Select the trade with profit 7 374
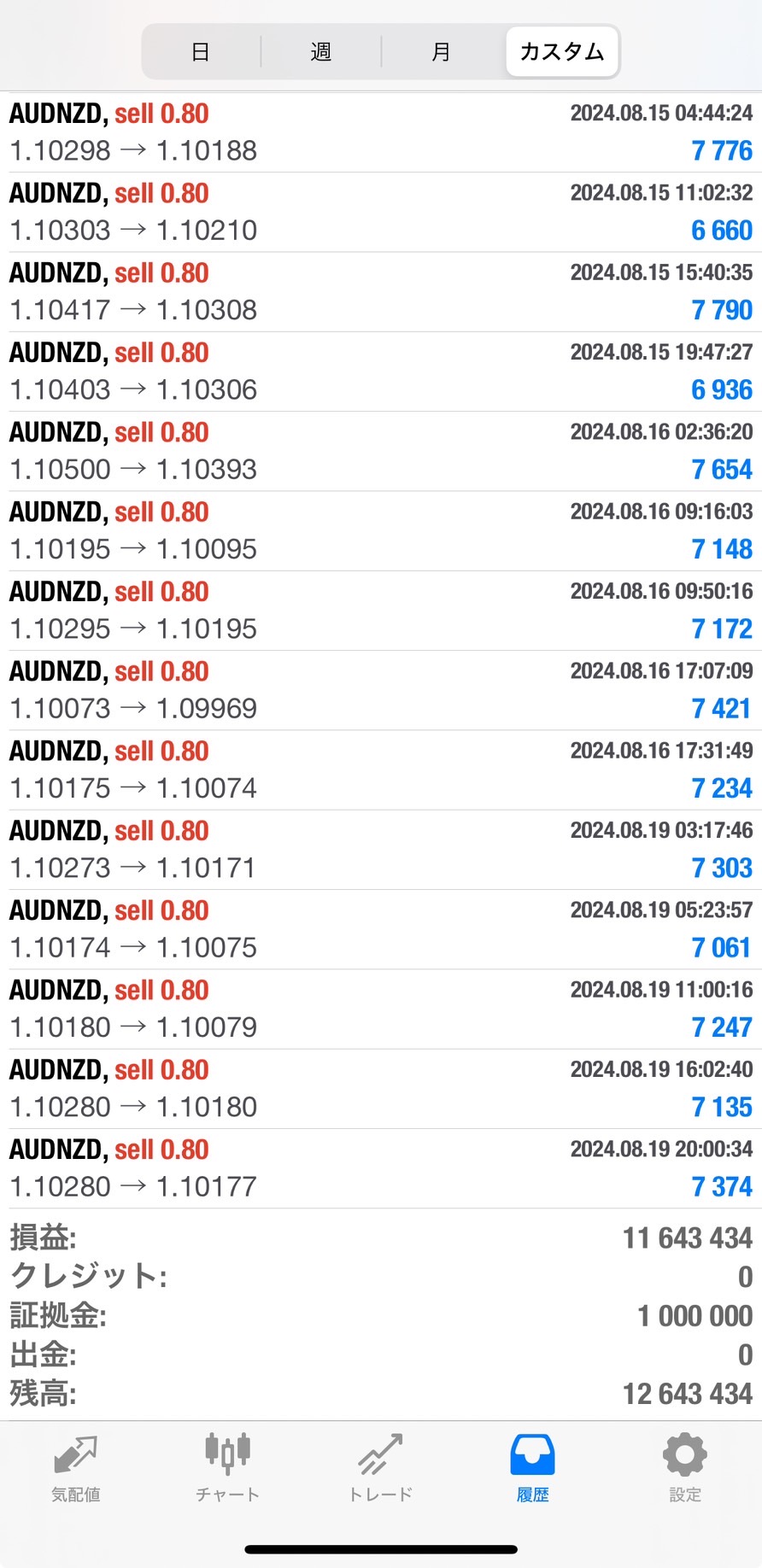The height and width of the screenshot is (1568, 762). (x=380, y=1168)
